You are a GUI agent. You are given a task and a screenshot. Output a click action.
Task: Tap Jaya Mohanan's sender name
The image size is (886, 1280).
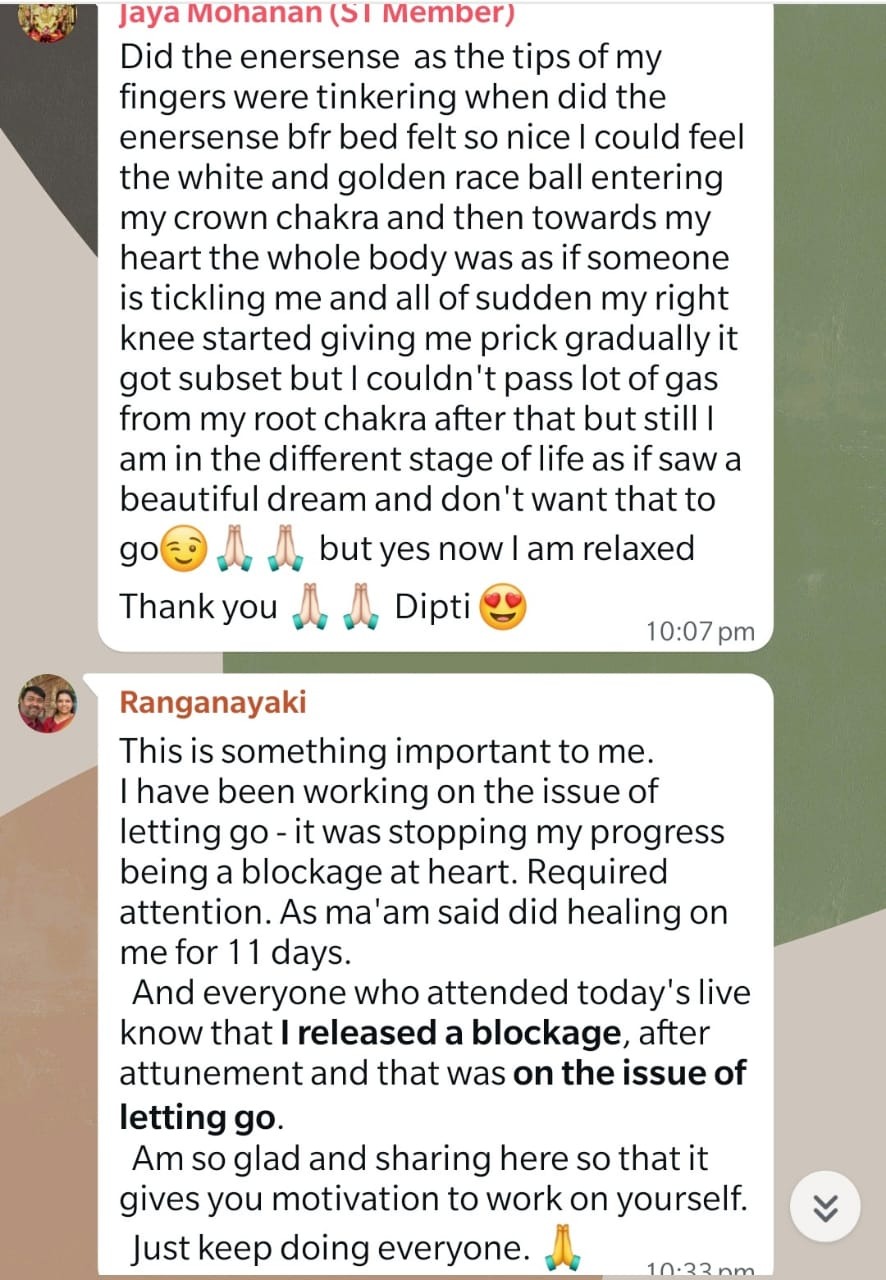coord(317,16)
